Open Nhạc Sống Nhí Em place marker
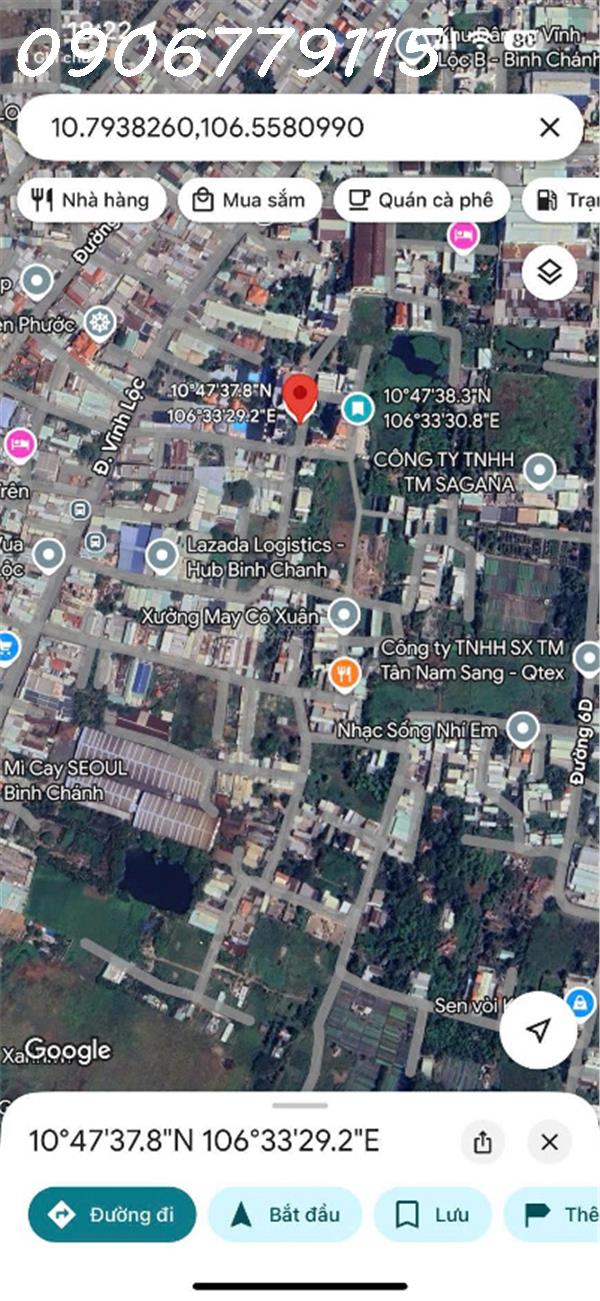Viewport: 600px width, 1301px height. click(522, 730)
